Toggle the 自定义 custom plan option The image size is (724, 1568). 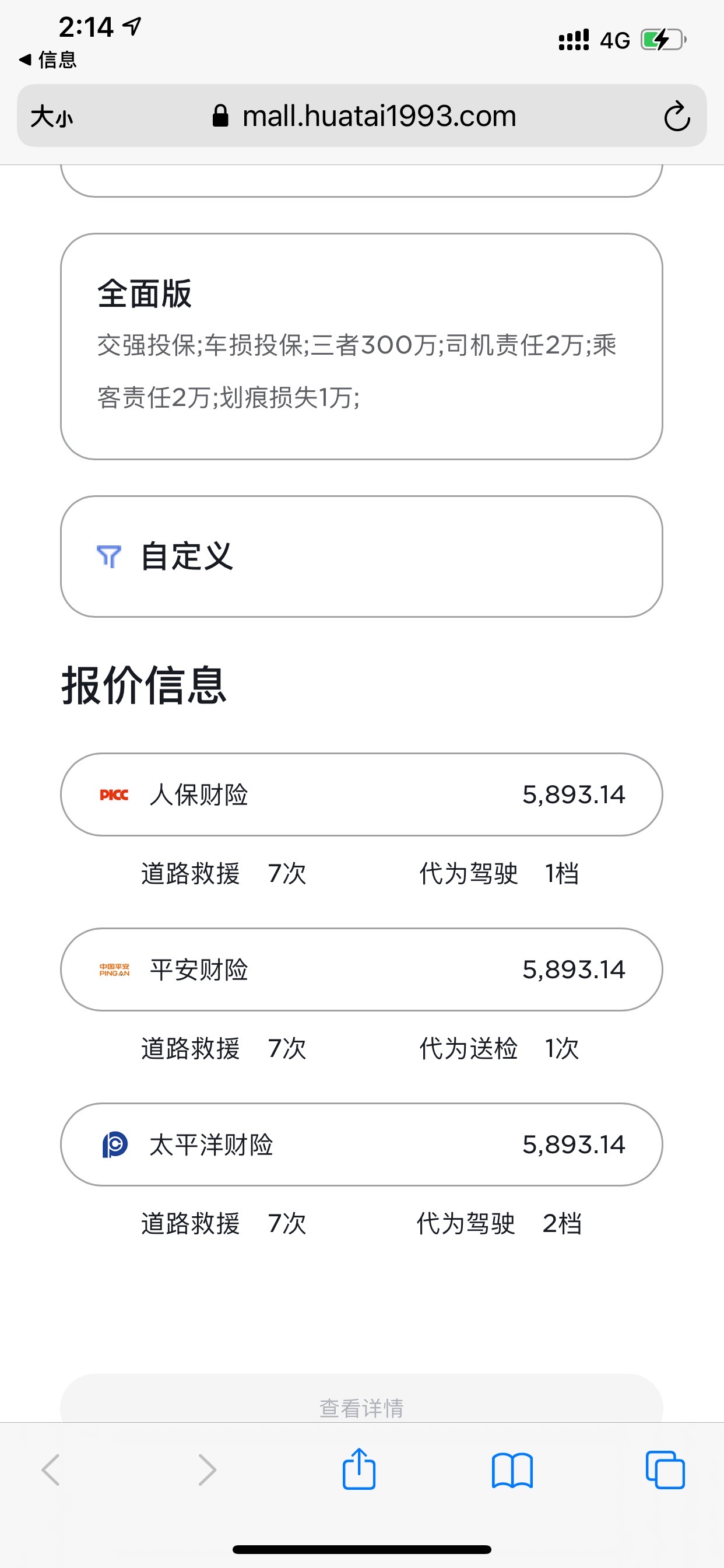pyautogui.click(x=361, y=555)
